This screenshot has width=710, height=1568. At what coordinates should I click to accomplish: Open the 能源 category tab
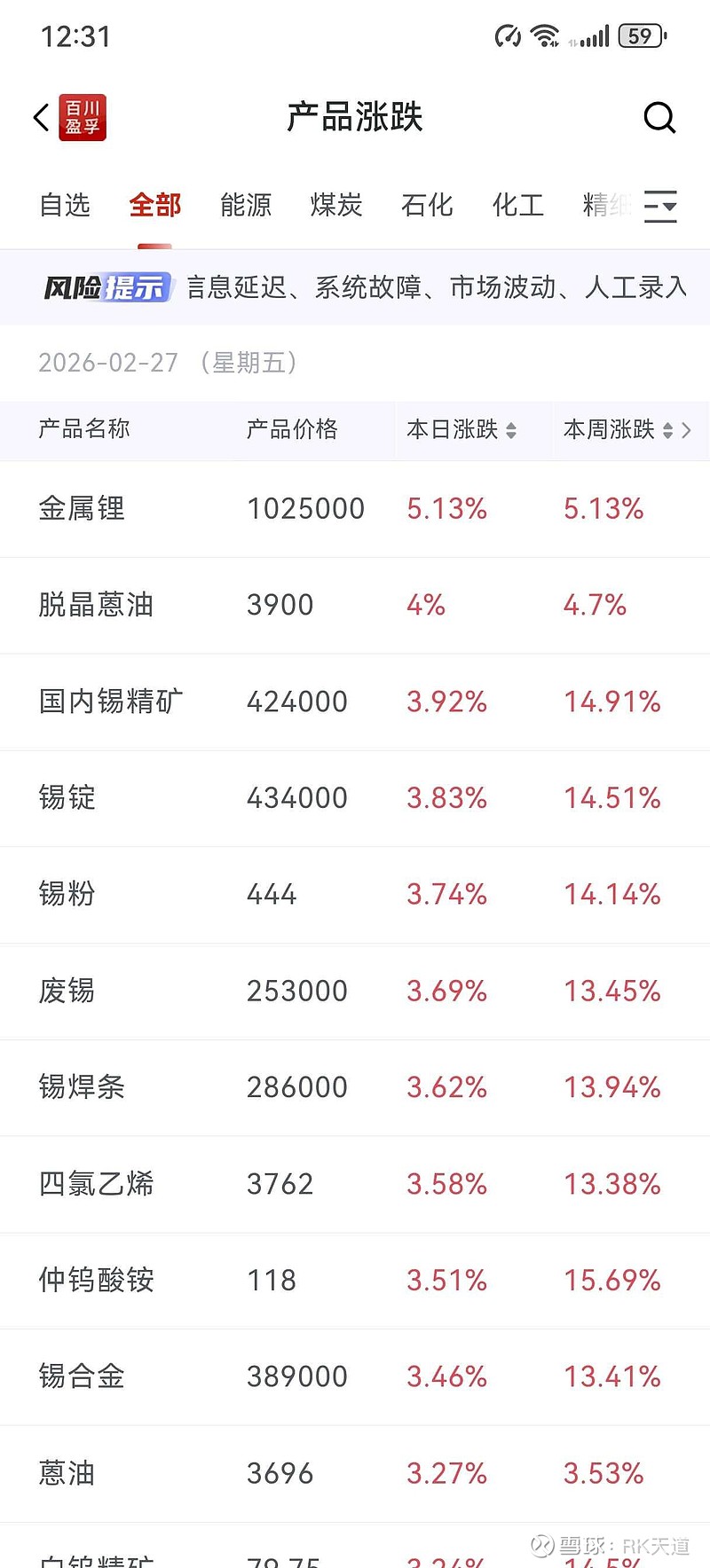coord(246,206)
